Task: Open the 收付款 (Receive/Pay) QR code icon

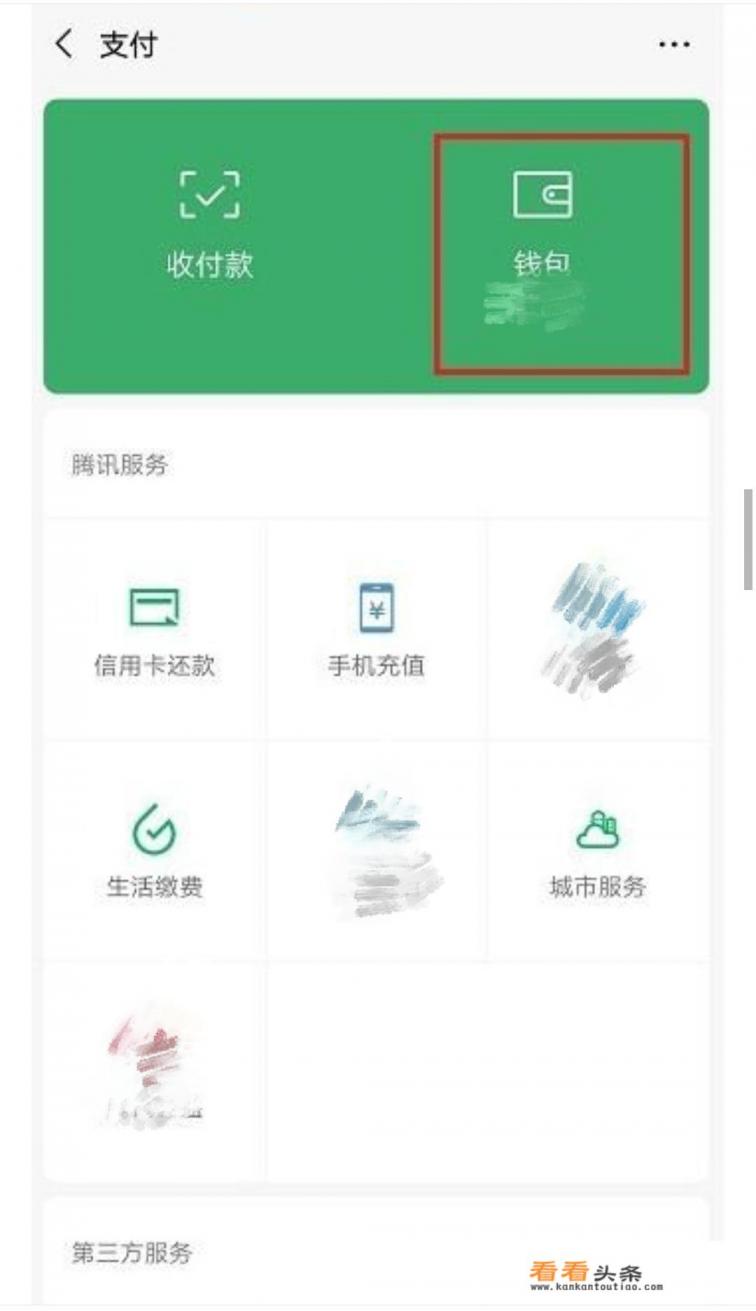Action: tap(210, 193)
